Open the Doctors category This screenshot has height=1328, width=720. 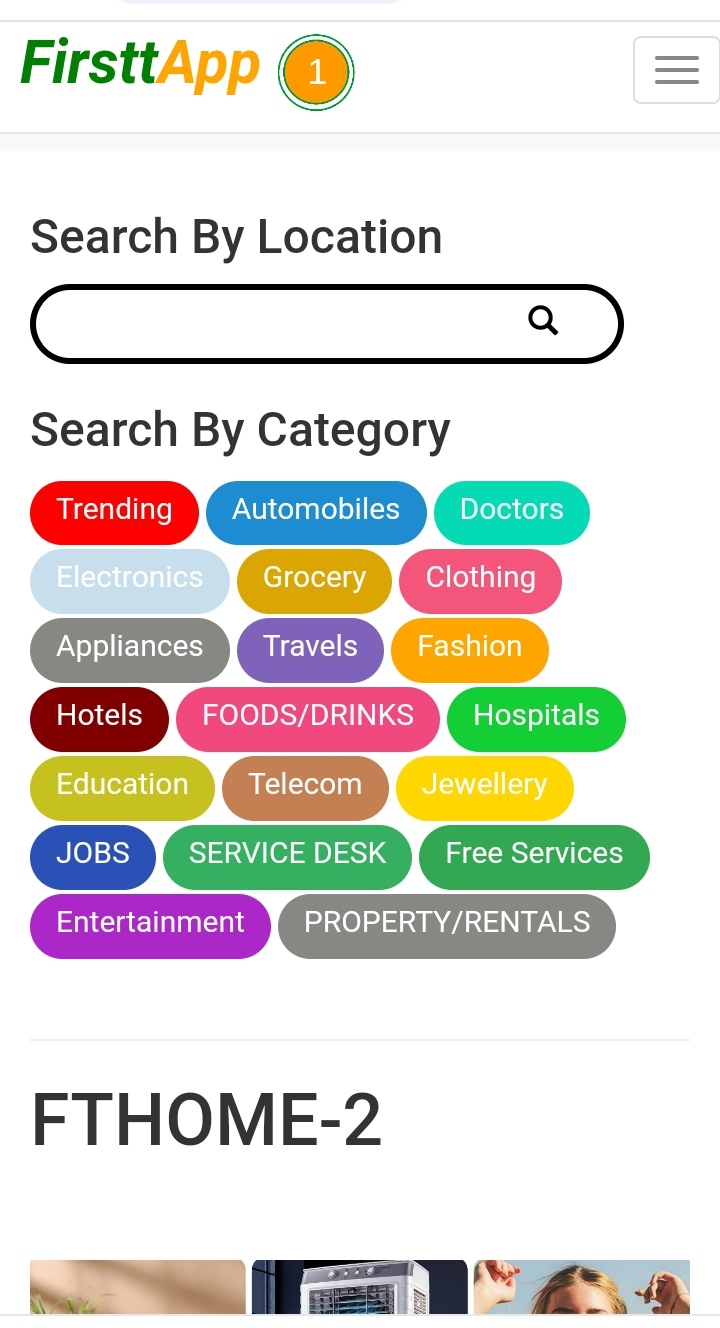pos(511,512)
